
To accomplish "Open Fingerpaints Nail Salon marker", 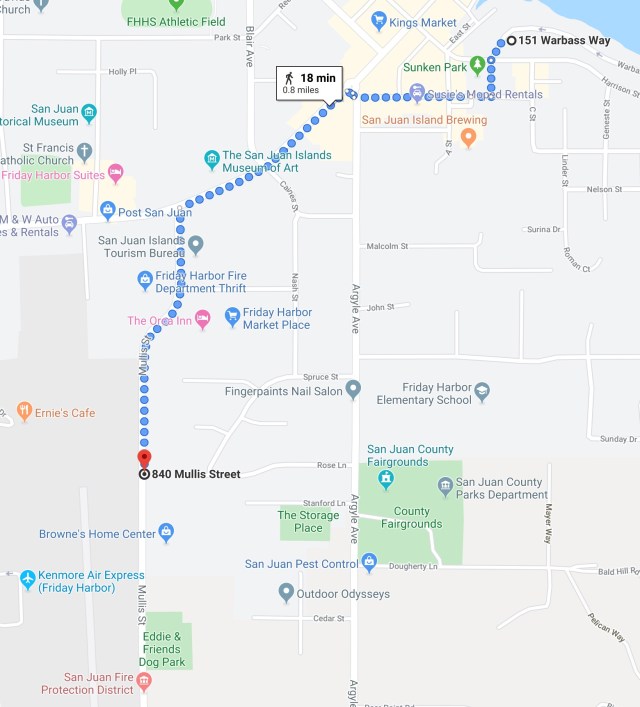I will [353, 390].
